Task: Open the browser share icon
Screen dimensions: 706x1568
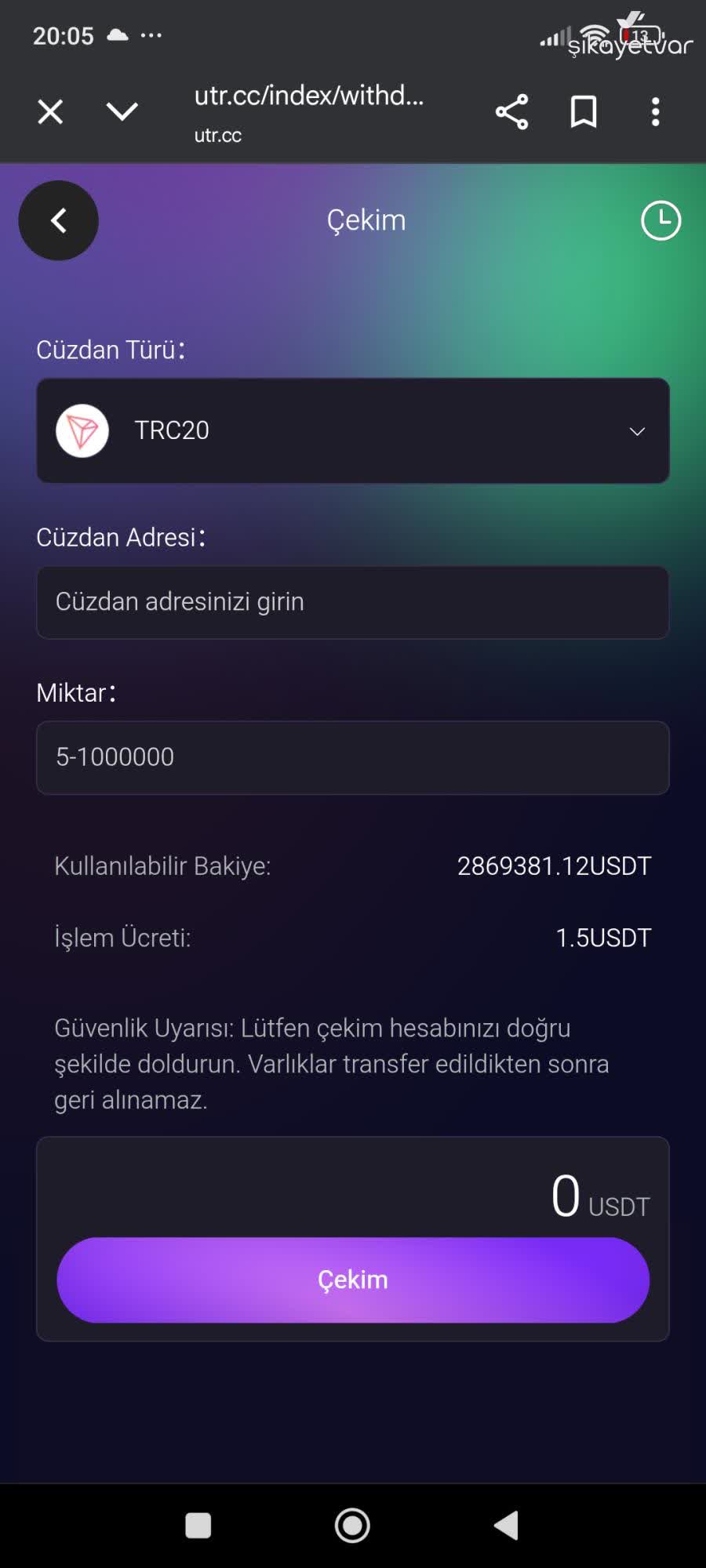Action: tap(512, 111)
